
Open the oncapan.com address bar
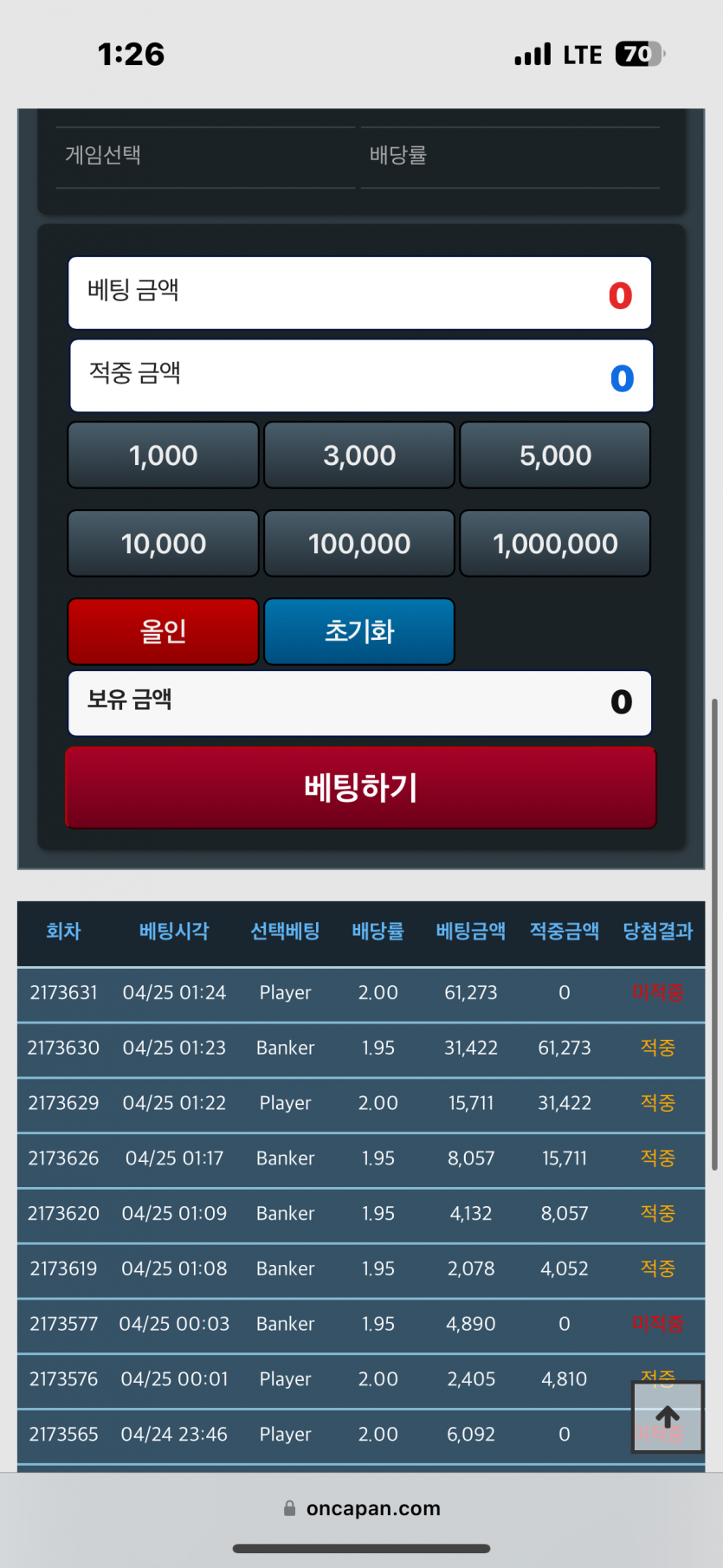click(x=362, y=1508)
